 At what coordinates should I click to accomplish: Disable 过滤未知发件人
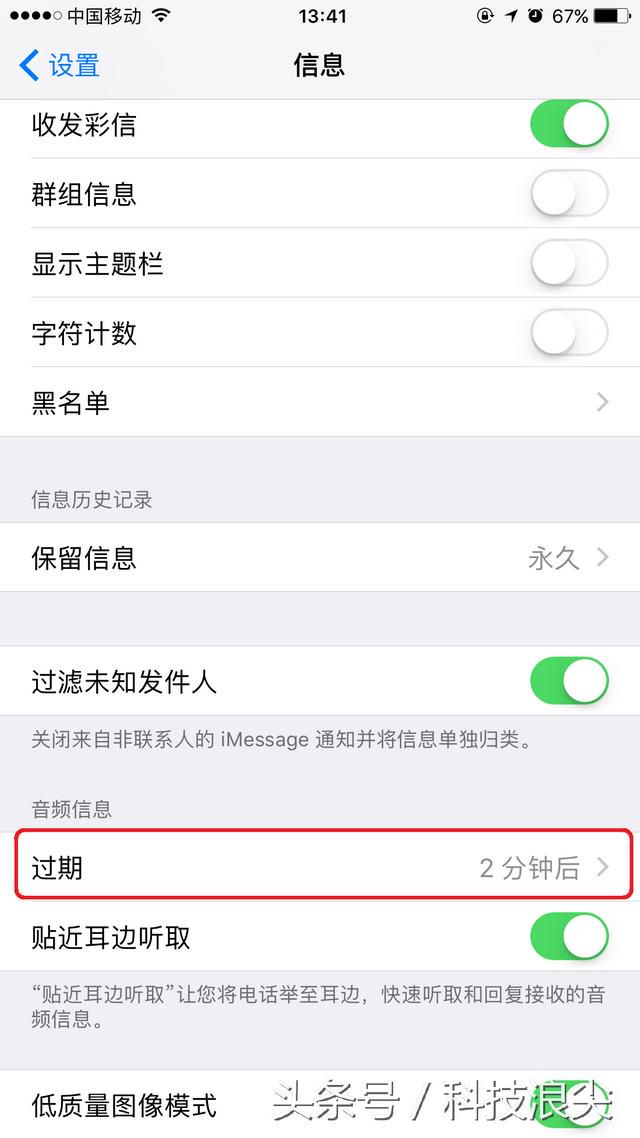coord(570,681)
